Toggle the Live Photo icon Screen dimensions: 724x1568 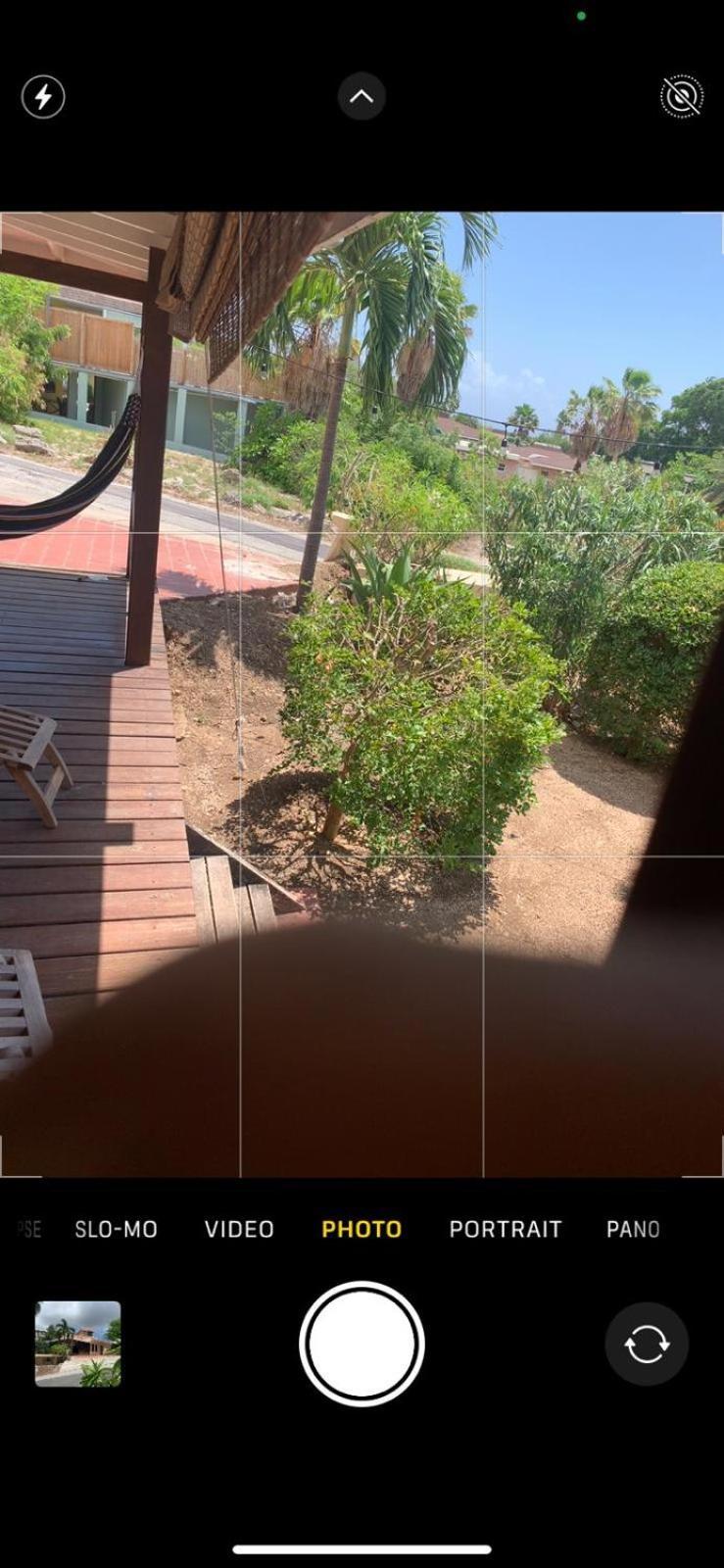click(x=681, y=97)
